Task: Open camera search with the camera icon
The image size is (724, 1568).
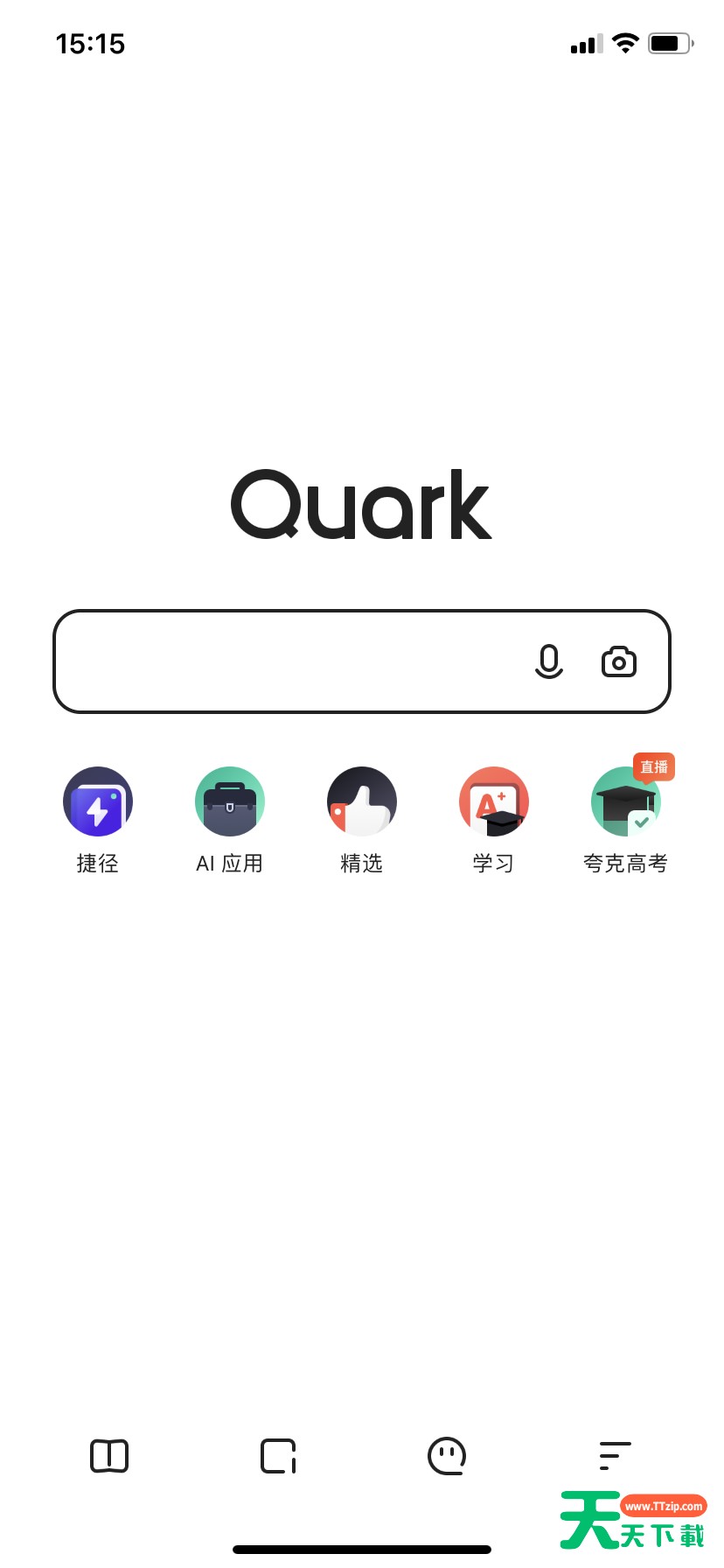Action: coord(619,661)
